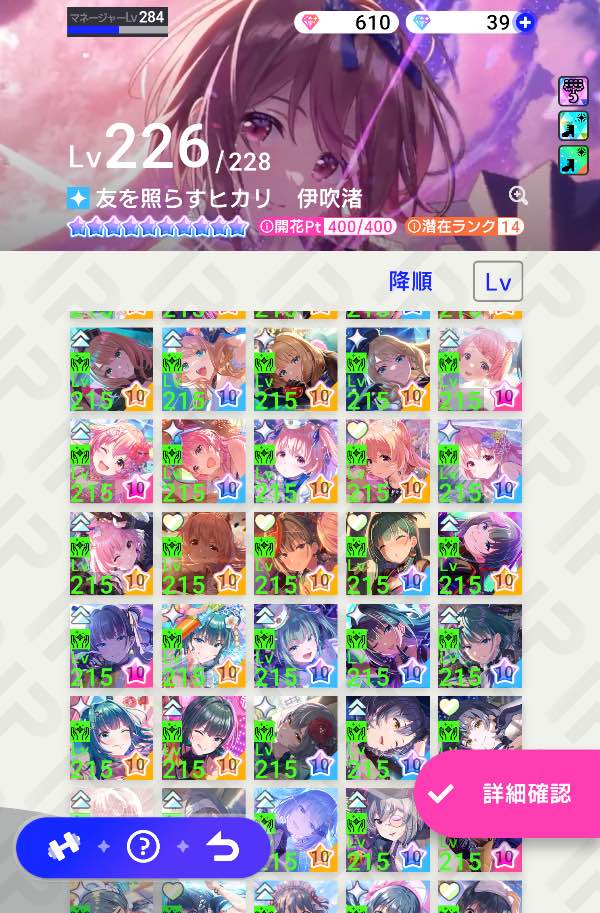Open the Lv sort criteria selector
This screenshot has height=913, width=600.
[497, 282]
